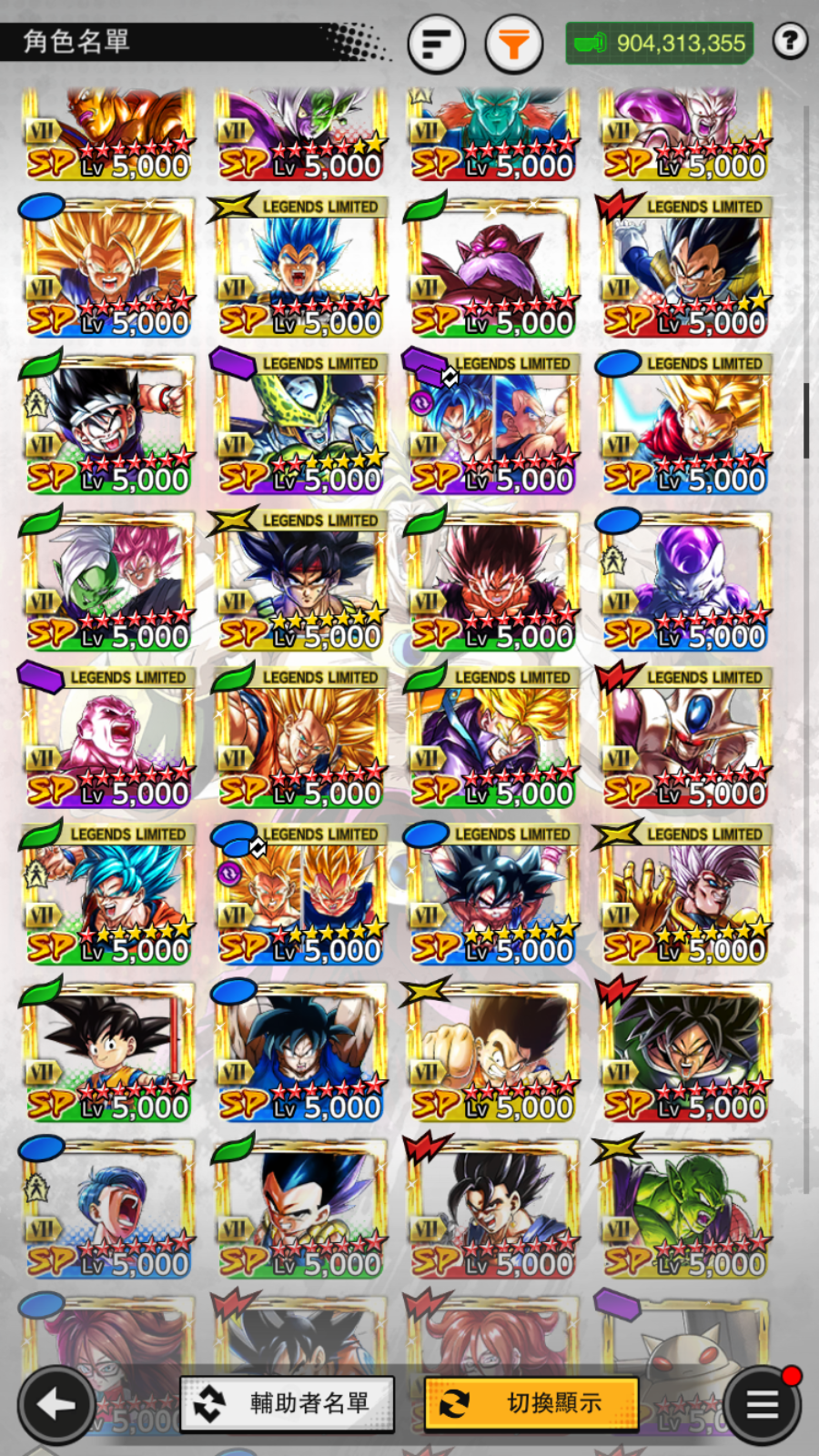Open the question mark help
Viewport: 819px width, 1456px height.
pyautogui.click(x=790, y=41)
